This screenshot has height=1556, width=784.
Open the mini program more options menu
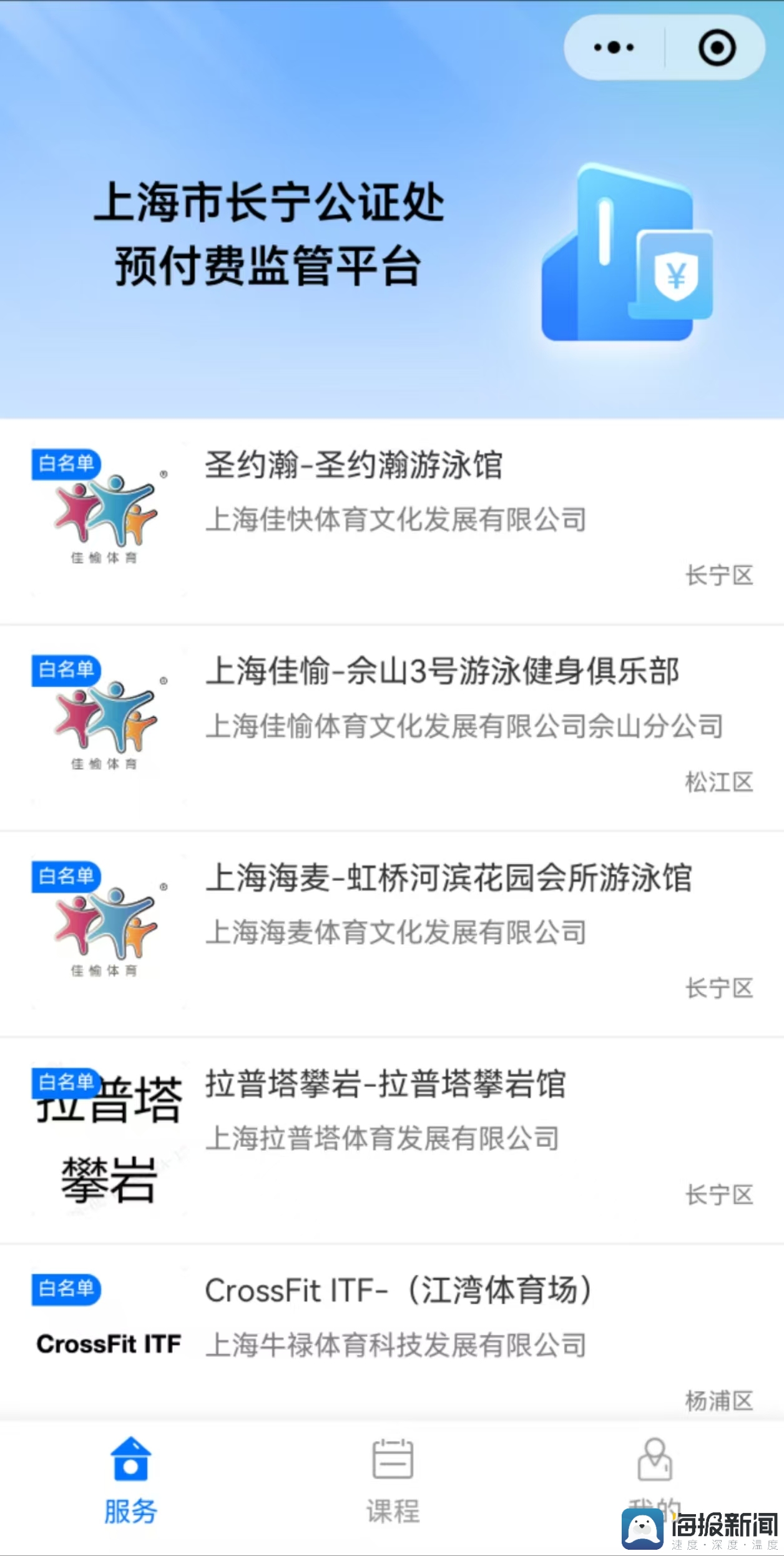click(x=614, y=47)
